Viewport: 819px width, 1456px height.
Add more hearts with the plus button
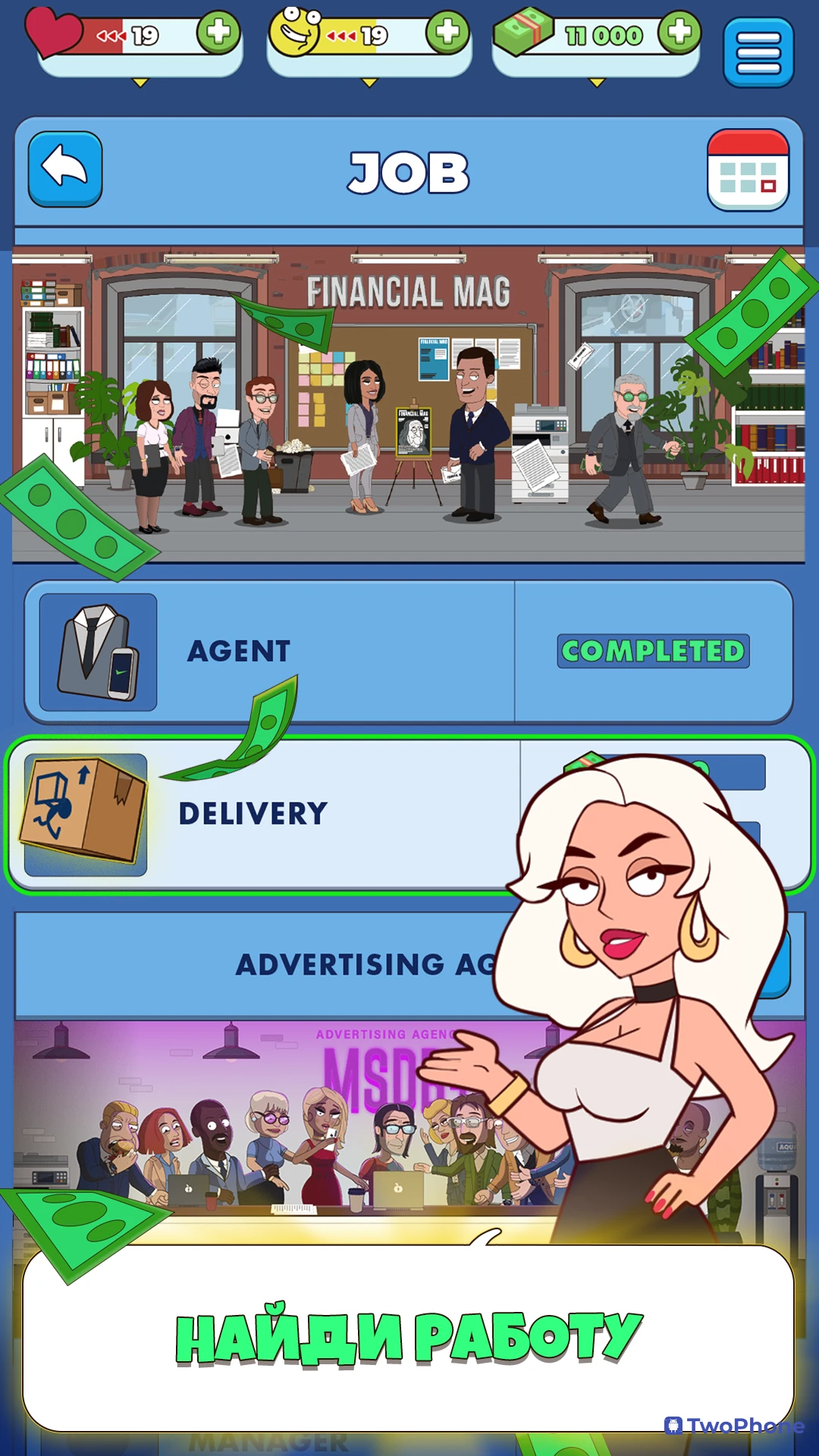[218, 33]
